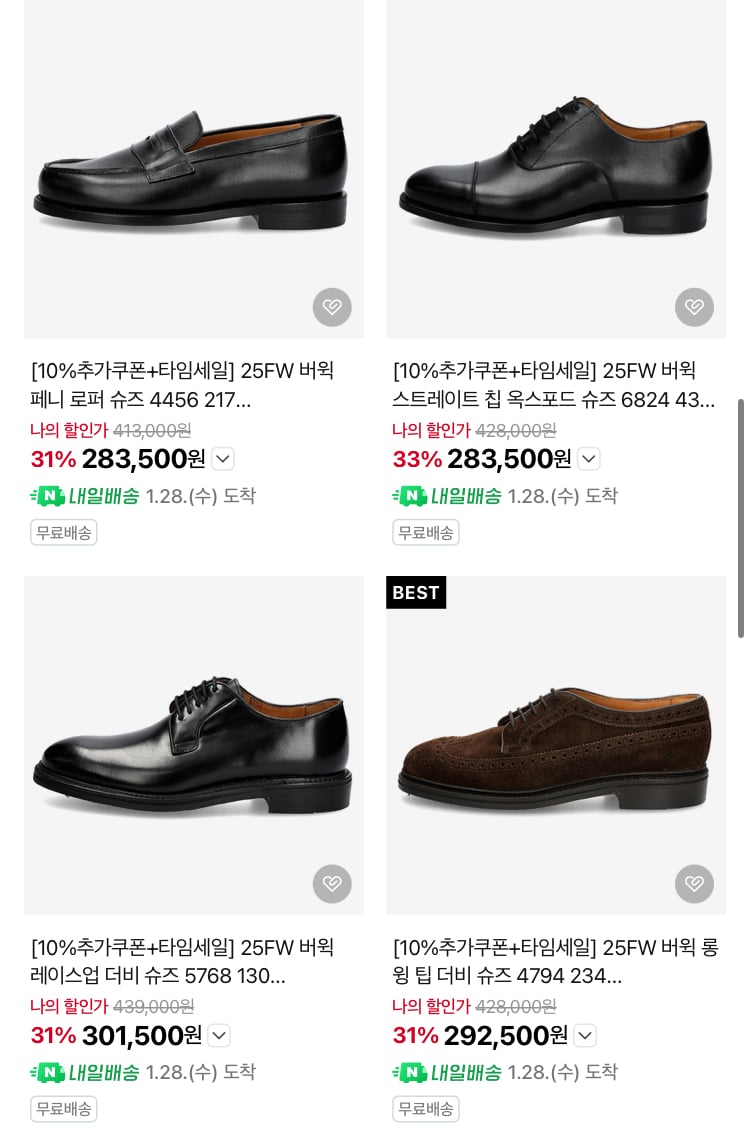Image resolution: width=750 pixels, height=1134 pixels.
Task: Wishlist the straight tip Oxford 6824 shoes
Action: [694, 307]
